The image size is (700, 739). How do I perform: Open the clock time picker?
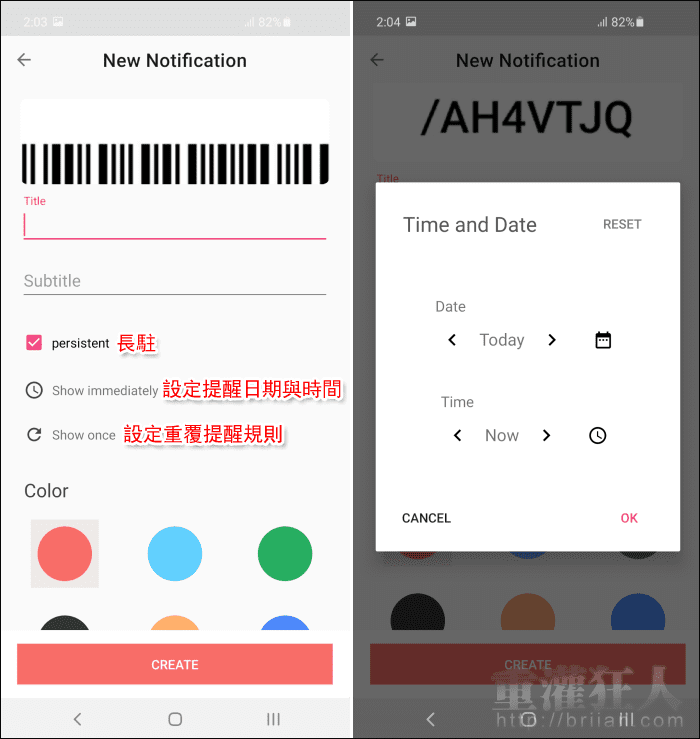coord(598,435)
